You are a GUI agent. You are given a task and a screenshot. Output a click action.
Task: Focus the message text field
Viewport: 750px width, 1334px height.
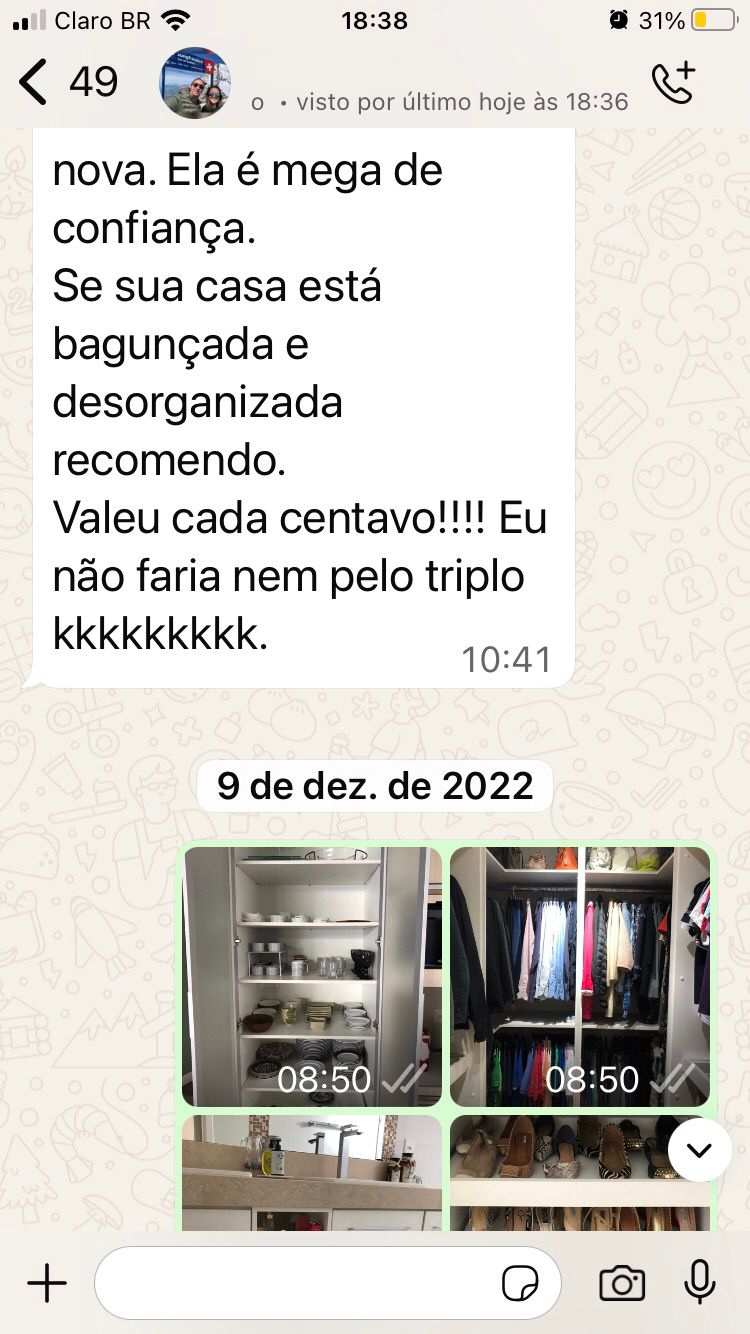[x=295, y=1283]
